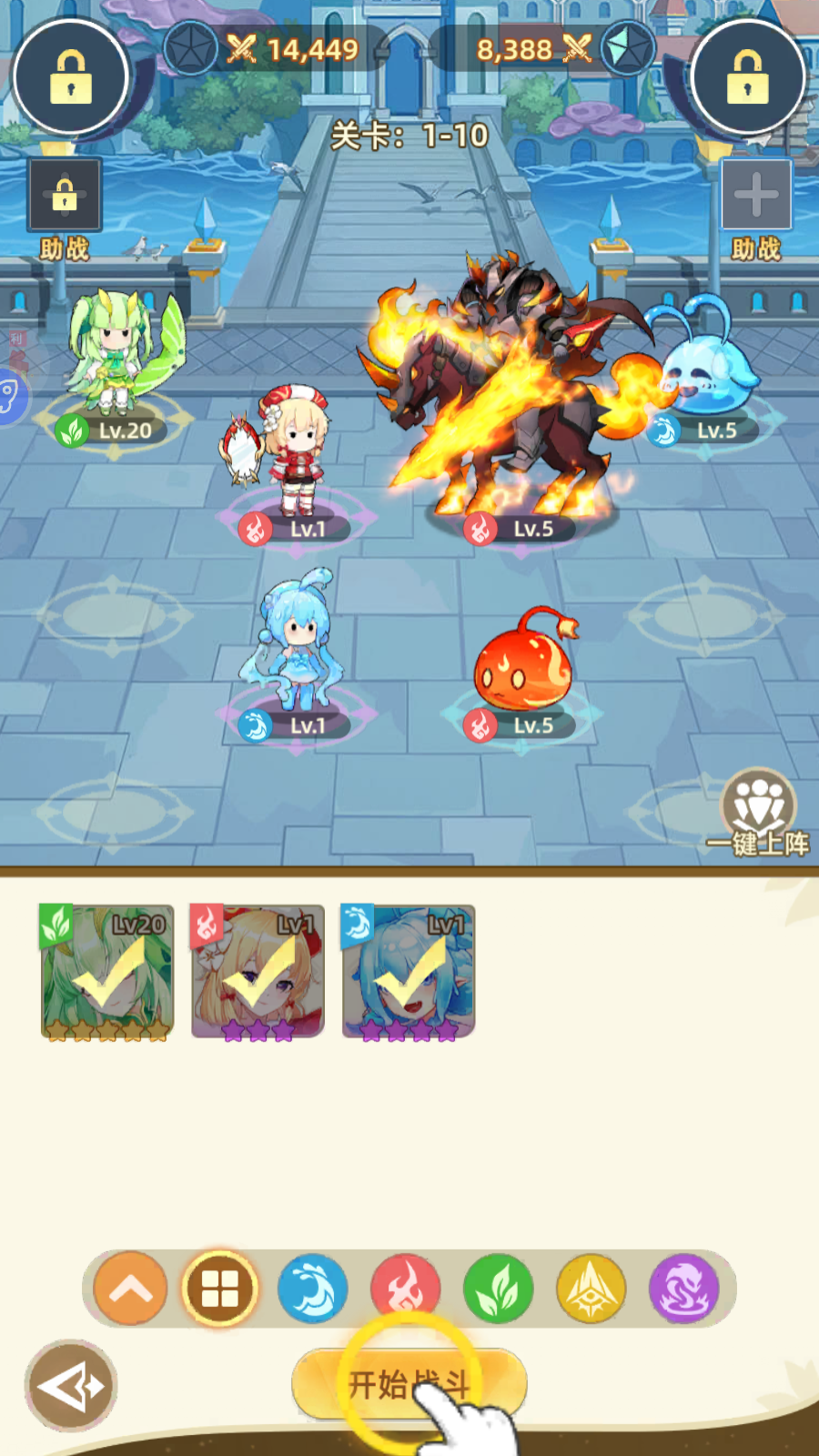The width and height of the screenshot is (819, 1456).
Task: Filter heroes by water element
Action: click(x=312, y=1289)
